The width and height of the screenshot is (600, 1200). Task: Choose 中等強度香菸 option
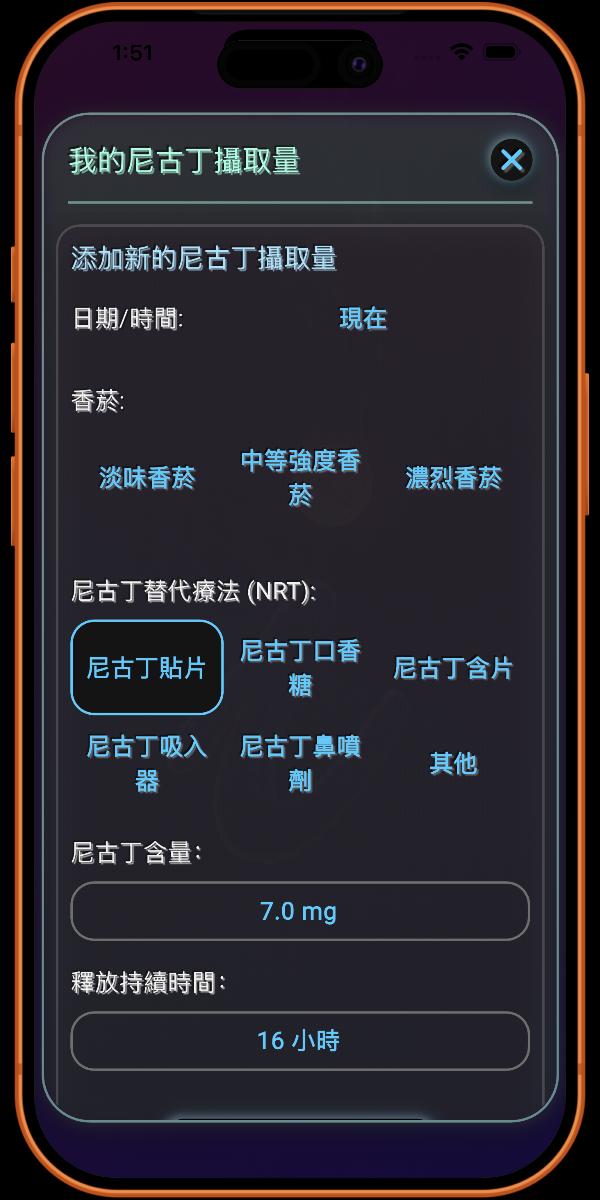(x=300, y=478)
